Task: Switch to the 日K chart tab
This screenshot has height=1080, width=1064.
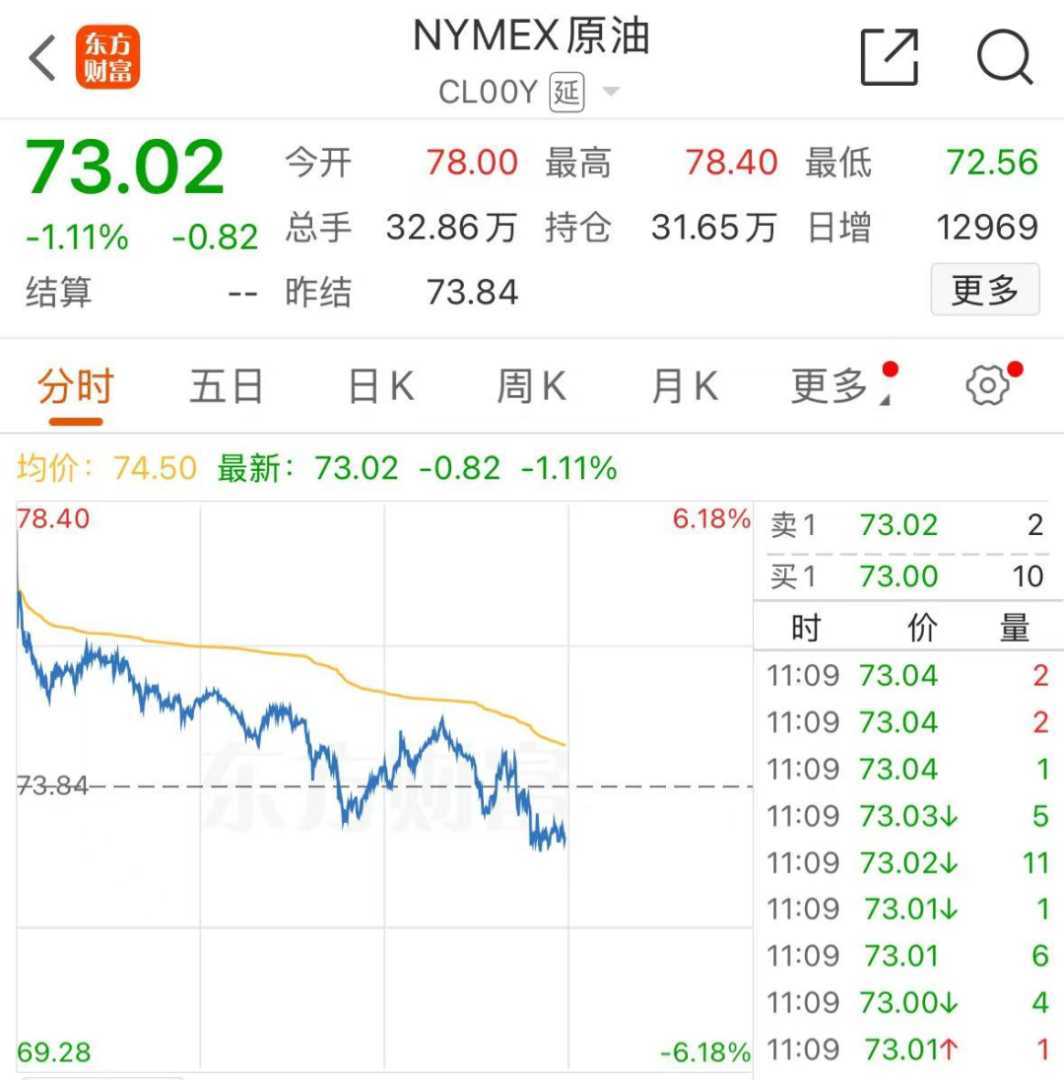Action: [380, 387]
